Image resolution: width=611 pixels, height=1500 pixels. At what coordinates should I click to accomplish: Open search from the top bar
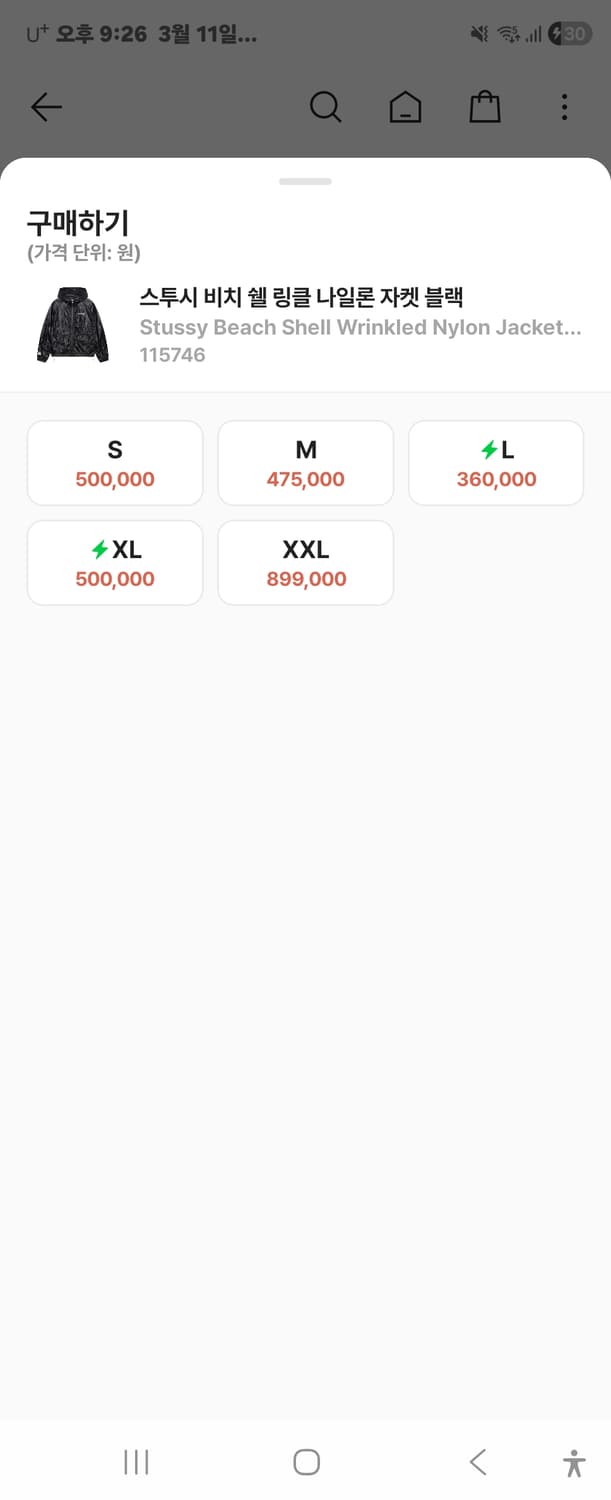325,107
